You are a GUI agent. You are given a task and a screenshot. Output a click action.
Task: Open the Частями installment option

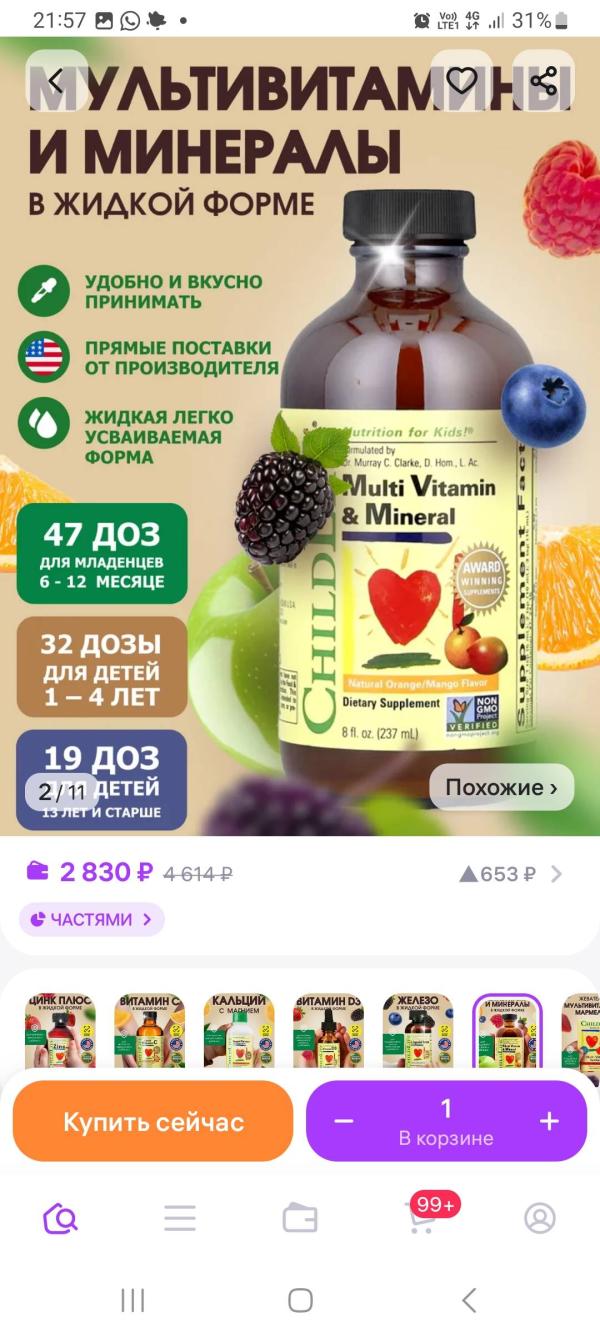(x=91, y=919)
